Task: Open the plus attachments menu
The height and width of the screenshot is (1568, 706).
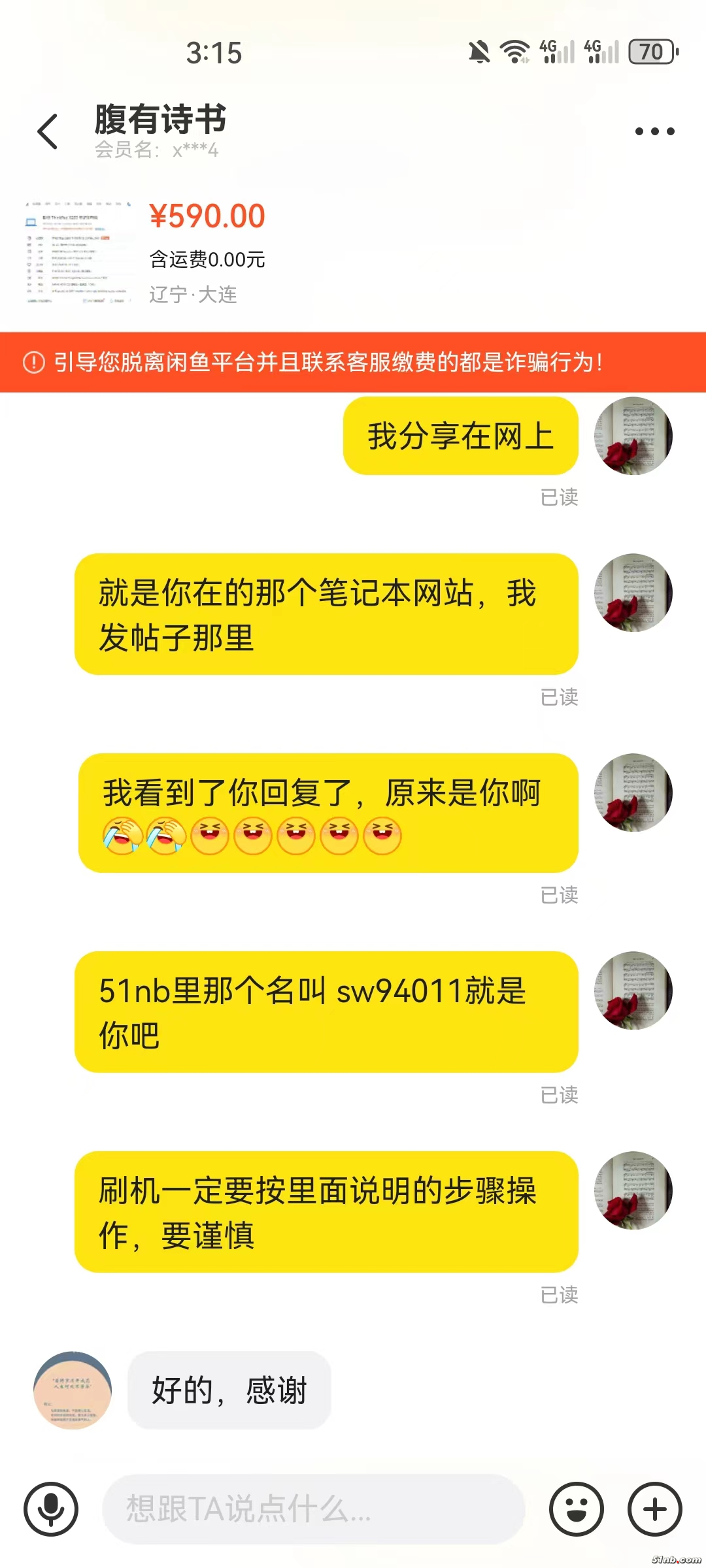Action: coord(654,1509)
